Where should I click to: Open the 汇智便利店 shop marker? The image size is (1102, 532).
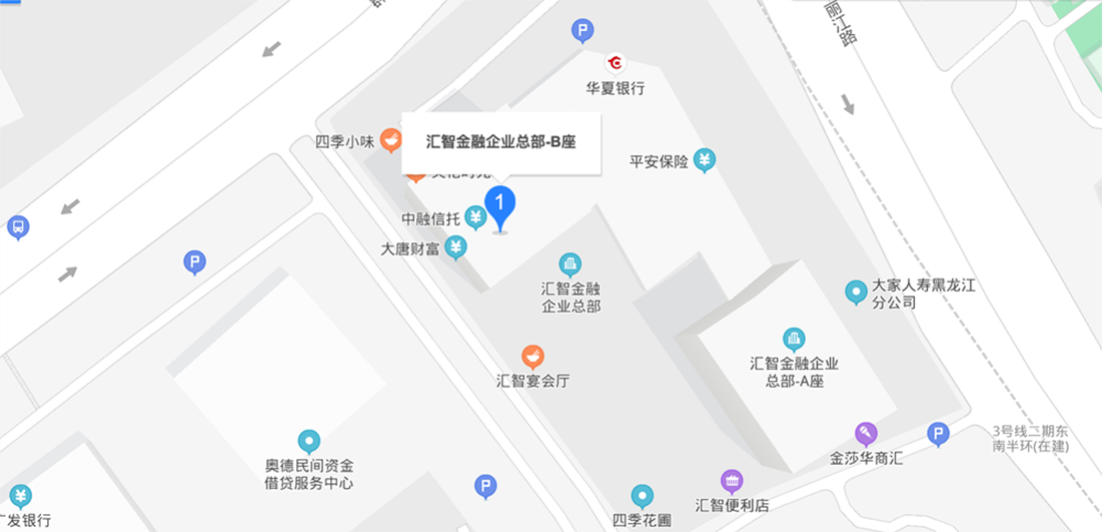[x=732, y=482]
